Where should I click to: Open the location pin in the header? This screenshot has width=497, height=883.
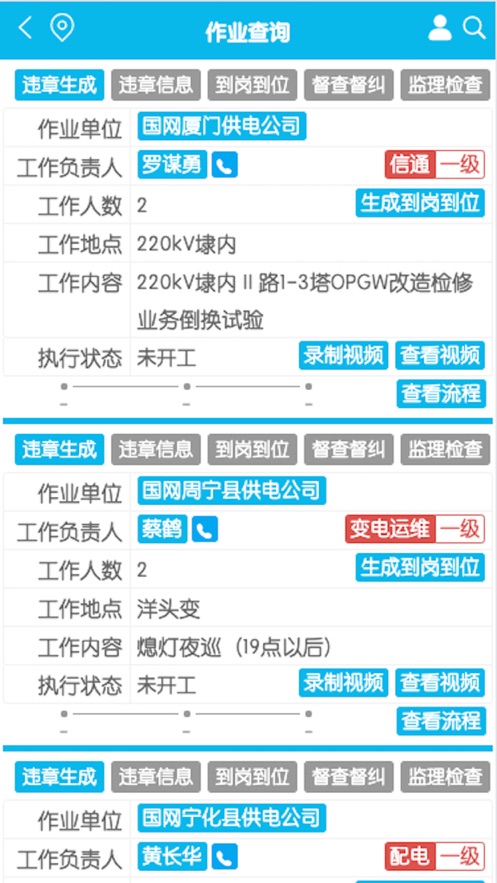point(62,28)
